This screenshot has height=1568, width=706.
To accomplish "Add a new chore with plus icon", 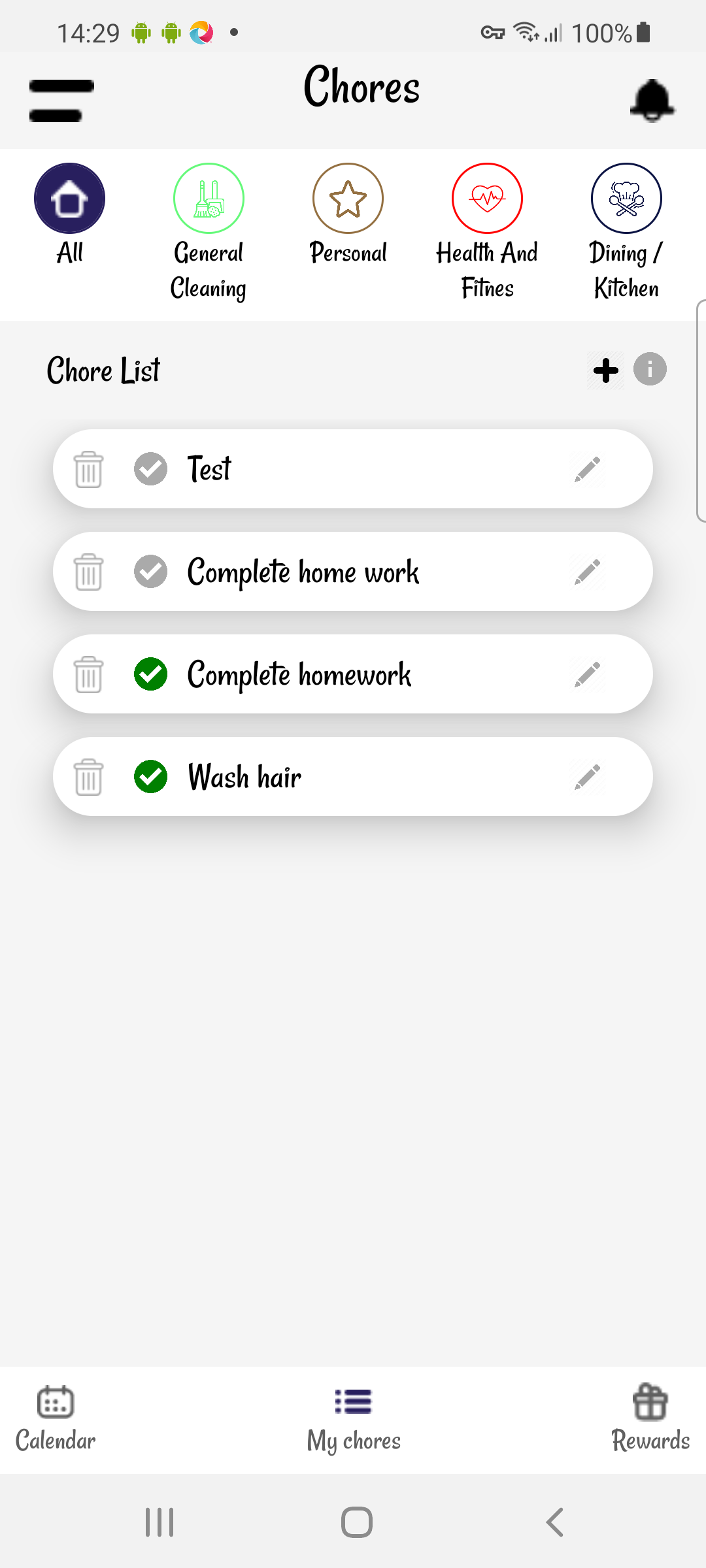I will [x=606, y=370].
